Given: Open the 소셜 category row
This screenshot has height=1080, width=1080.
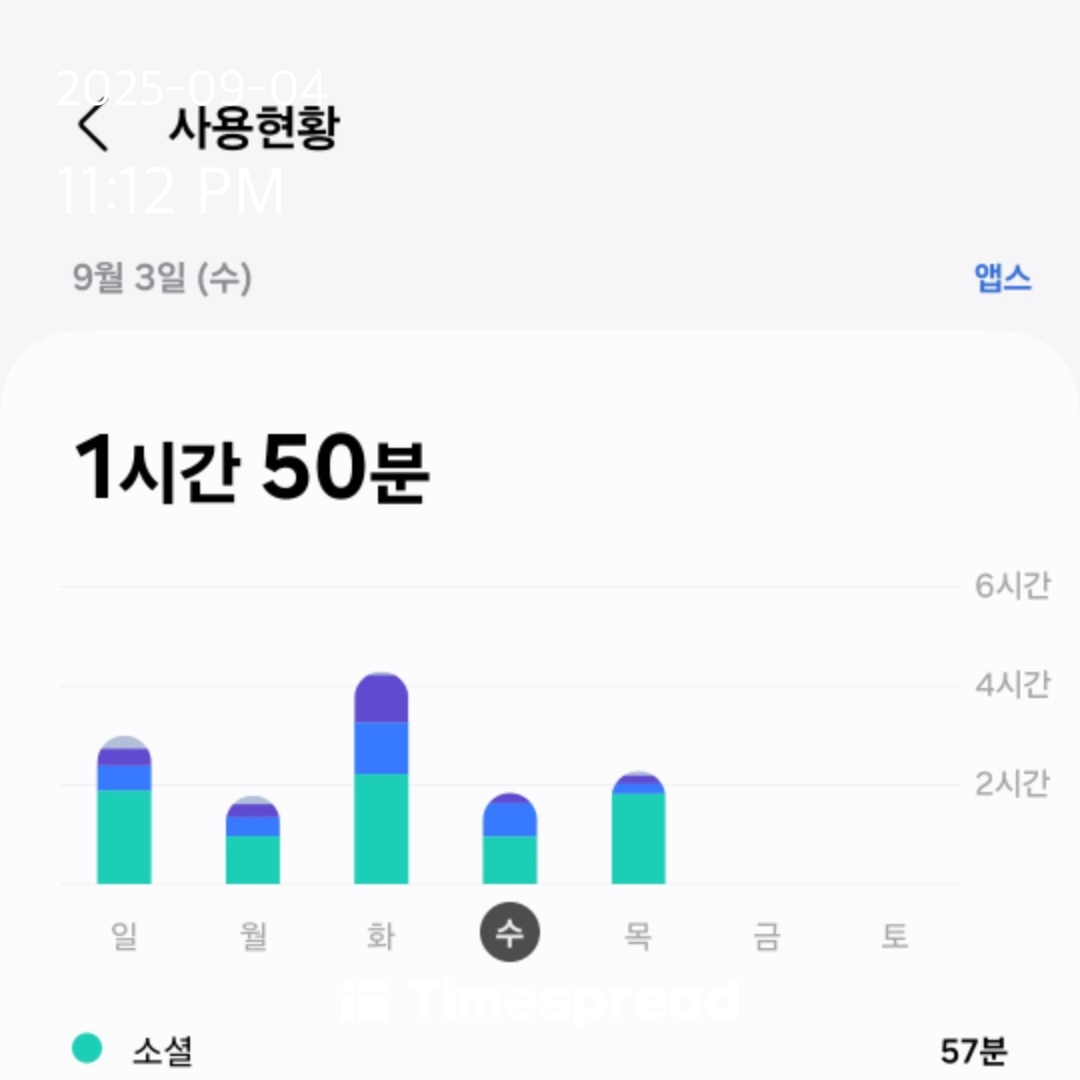Looking at the screenshot, I should click(x=540, y=1050).
